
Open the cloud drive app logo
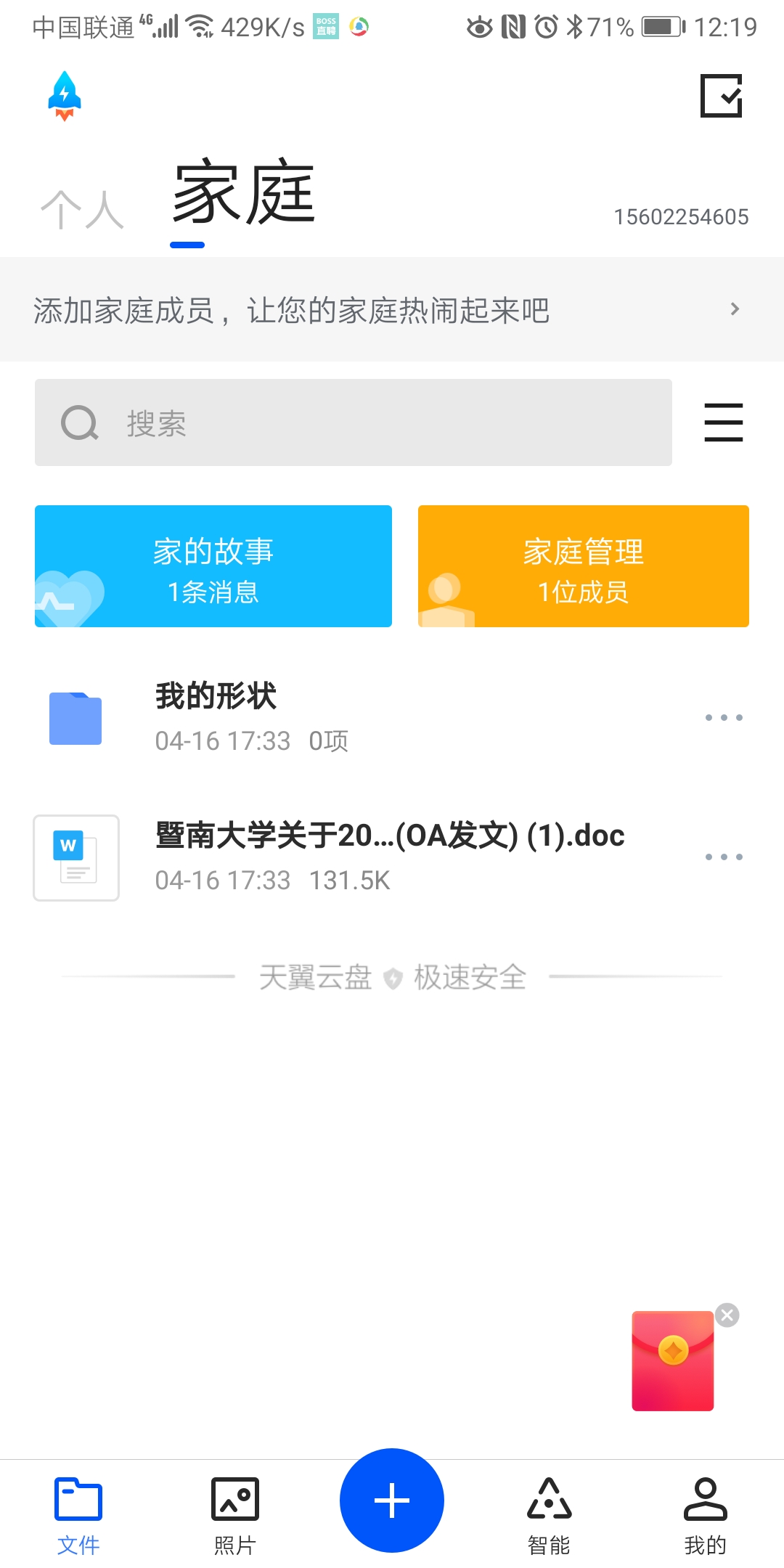pos(62,97)
